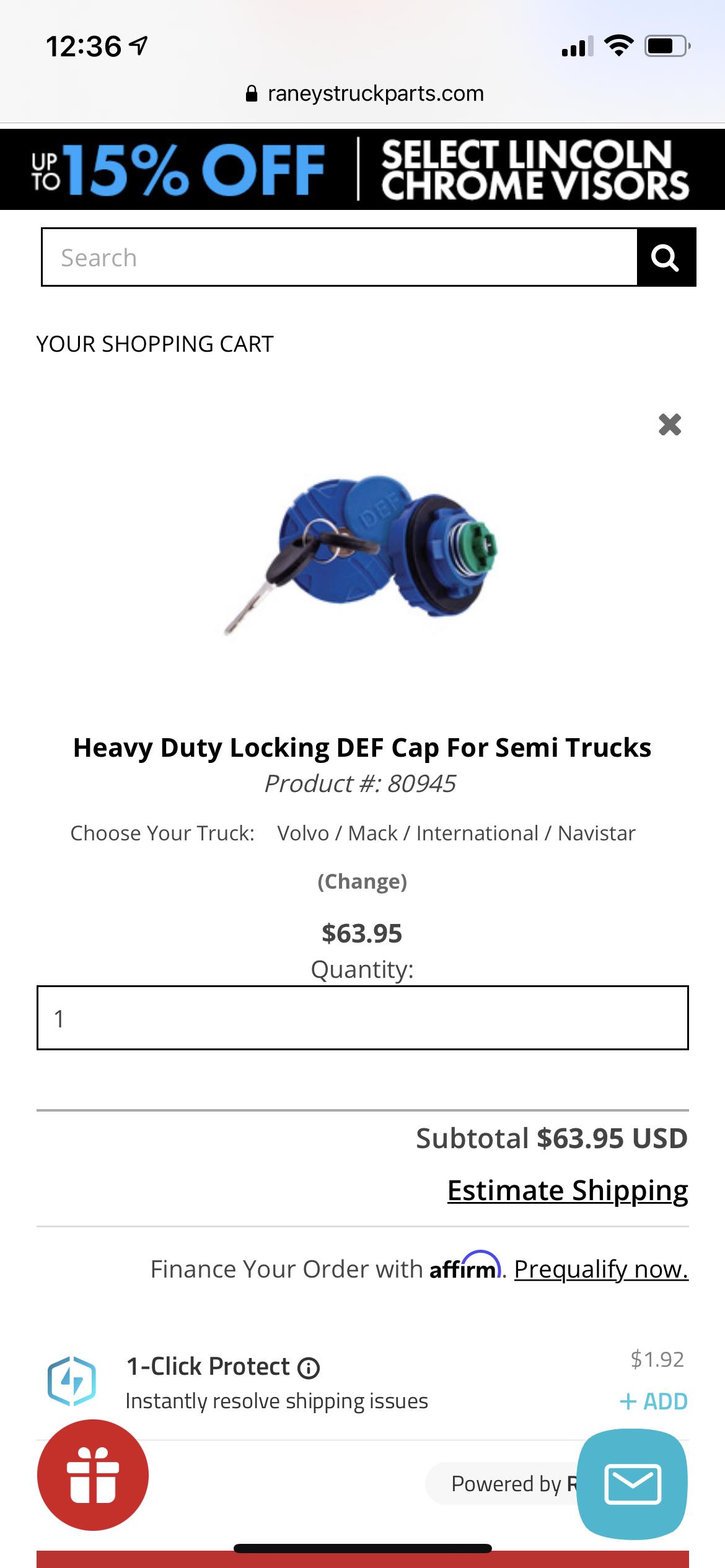Change the selected truck option
This screenshot has width=725, height=1568.
click(362, 881)
